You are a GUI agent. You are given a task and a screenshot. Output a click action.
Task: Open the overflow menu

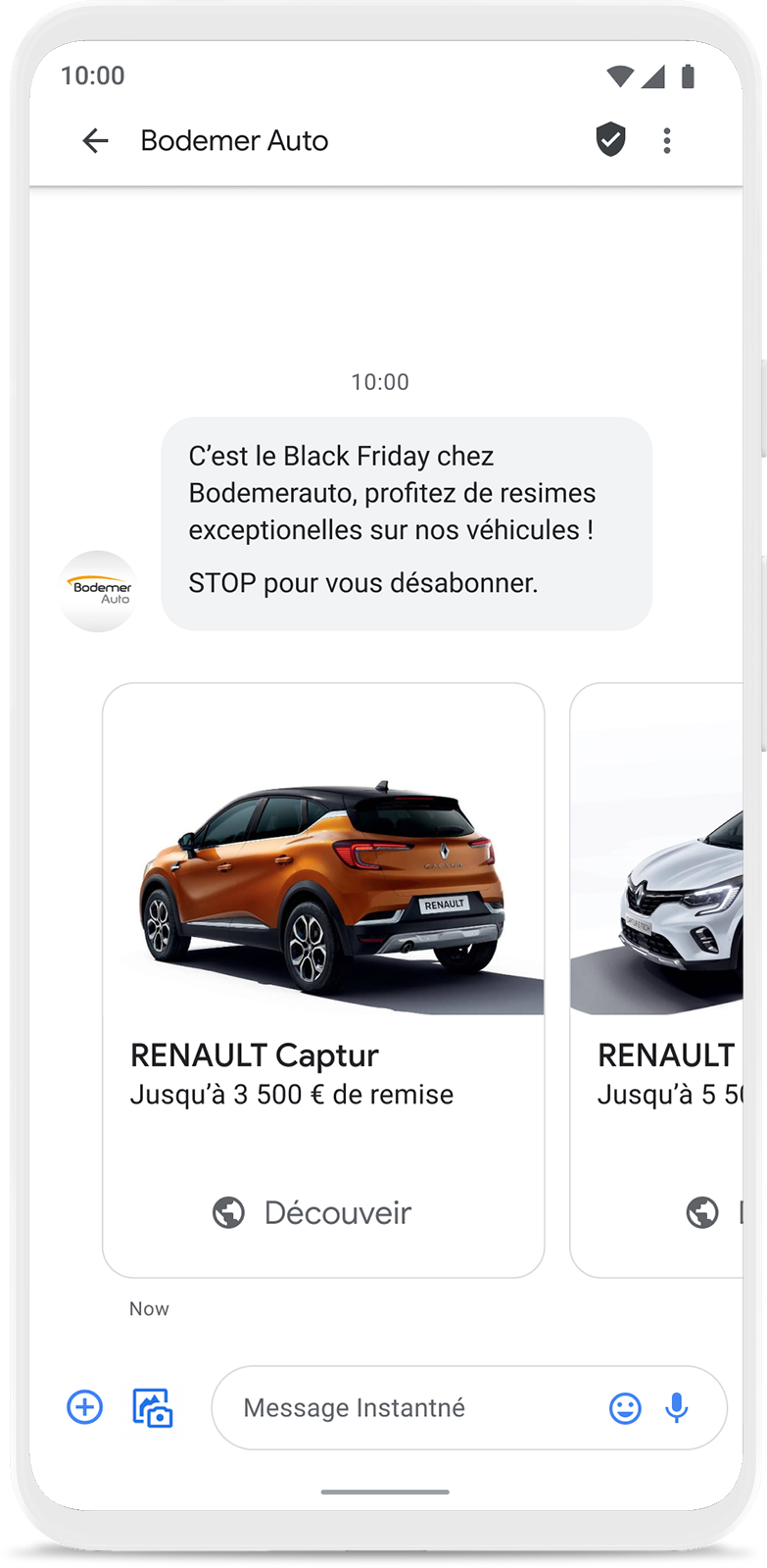[667, 141]
